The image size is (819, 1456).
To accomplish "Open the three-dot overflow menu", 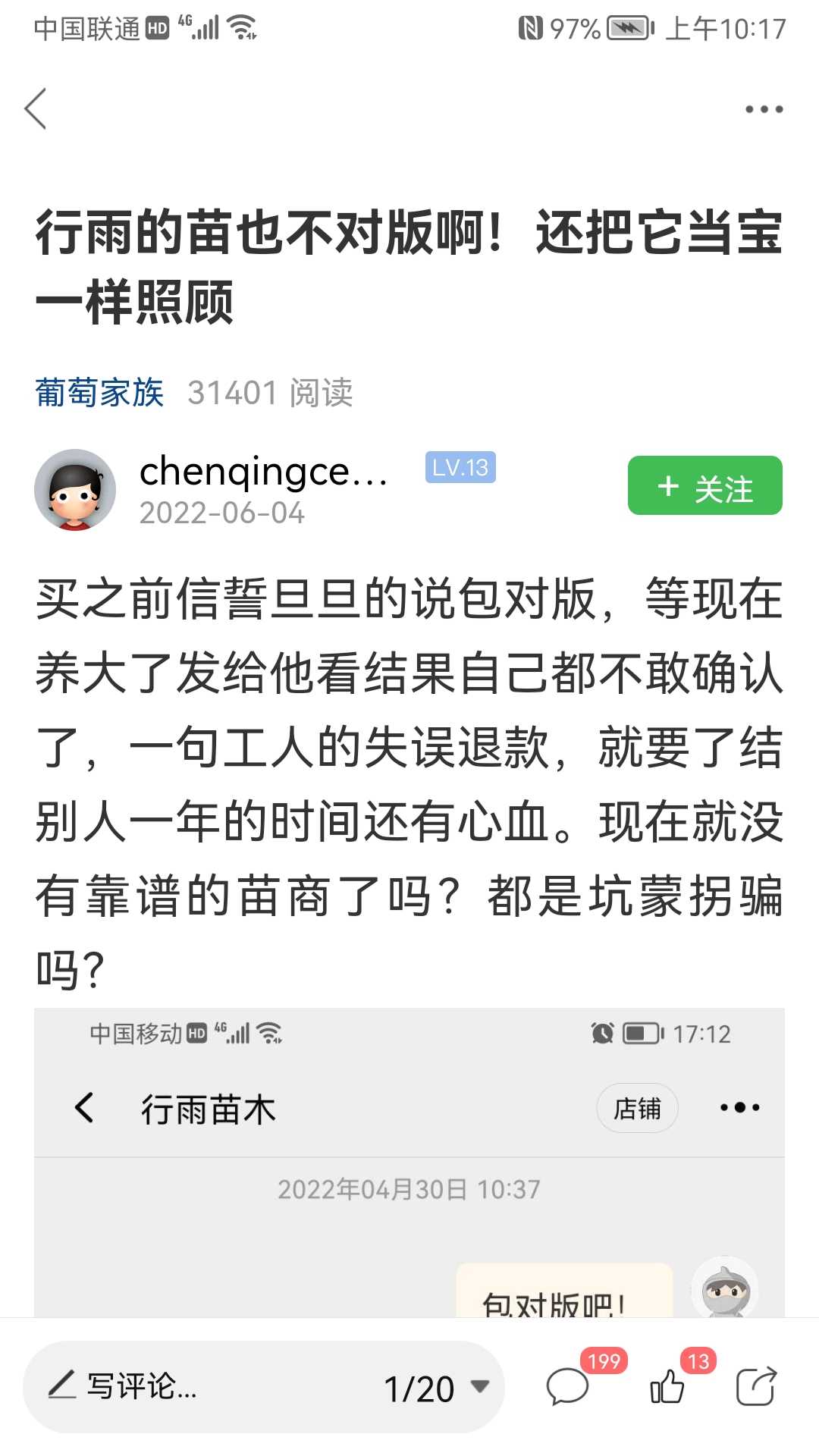I will 763,109.
